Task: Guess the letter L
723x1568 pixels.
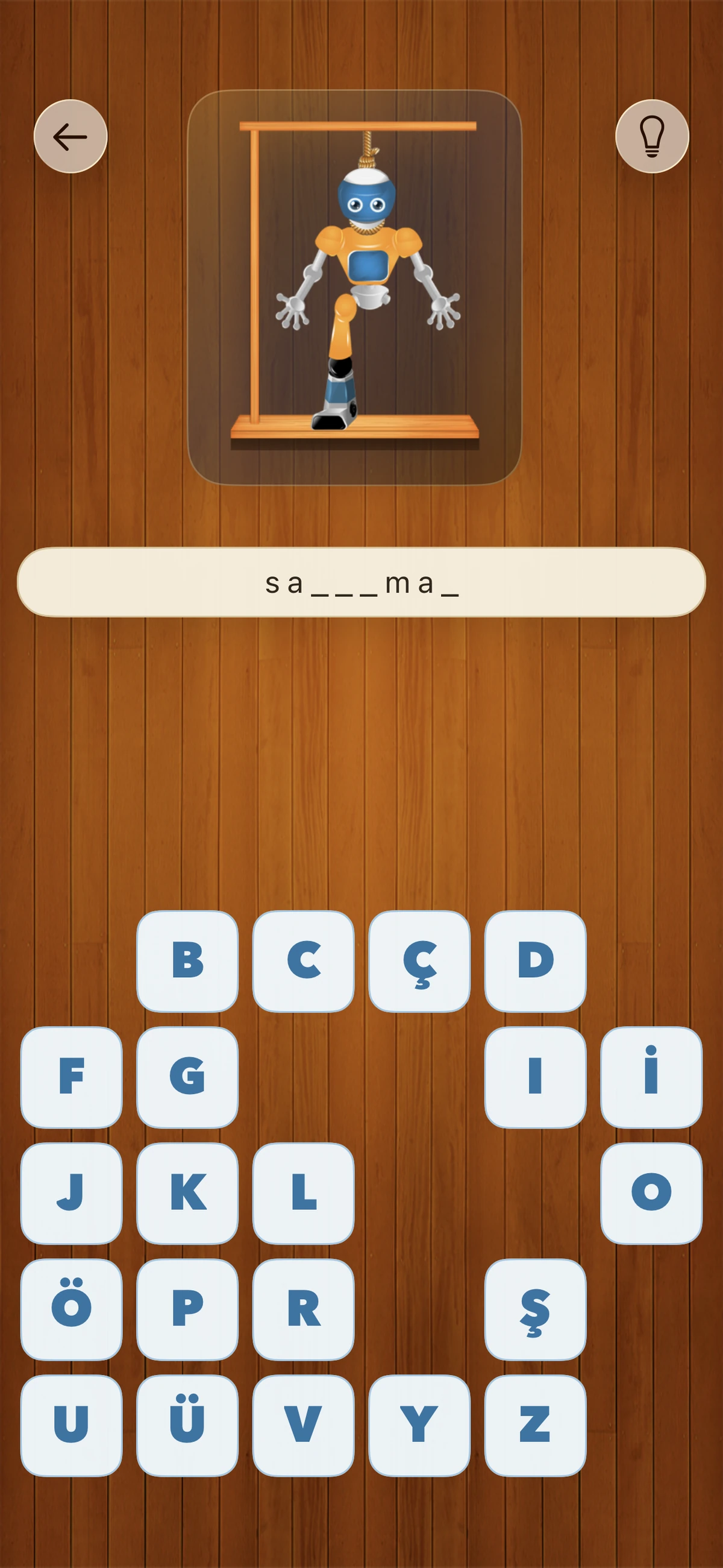Action: coord(304,1193)
